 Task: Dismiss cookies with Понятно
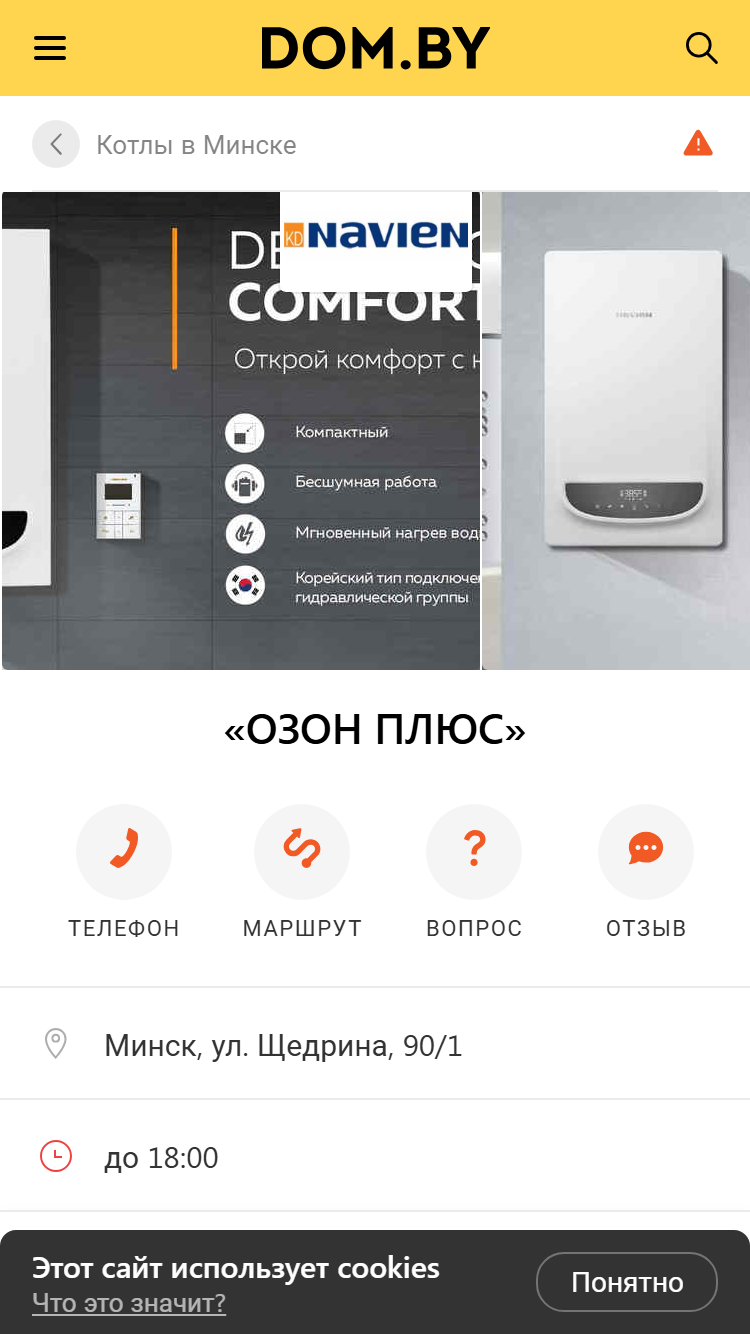pyautogui.click(x=627, y=1282)
